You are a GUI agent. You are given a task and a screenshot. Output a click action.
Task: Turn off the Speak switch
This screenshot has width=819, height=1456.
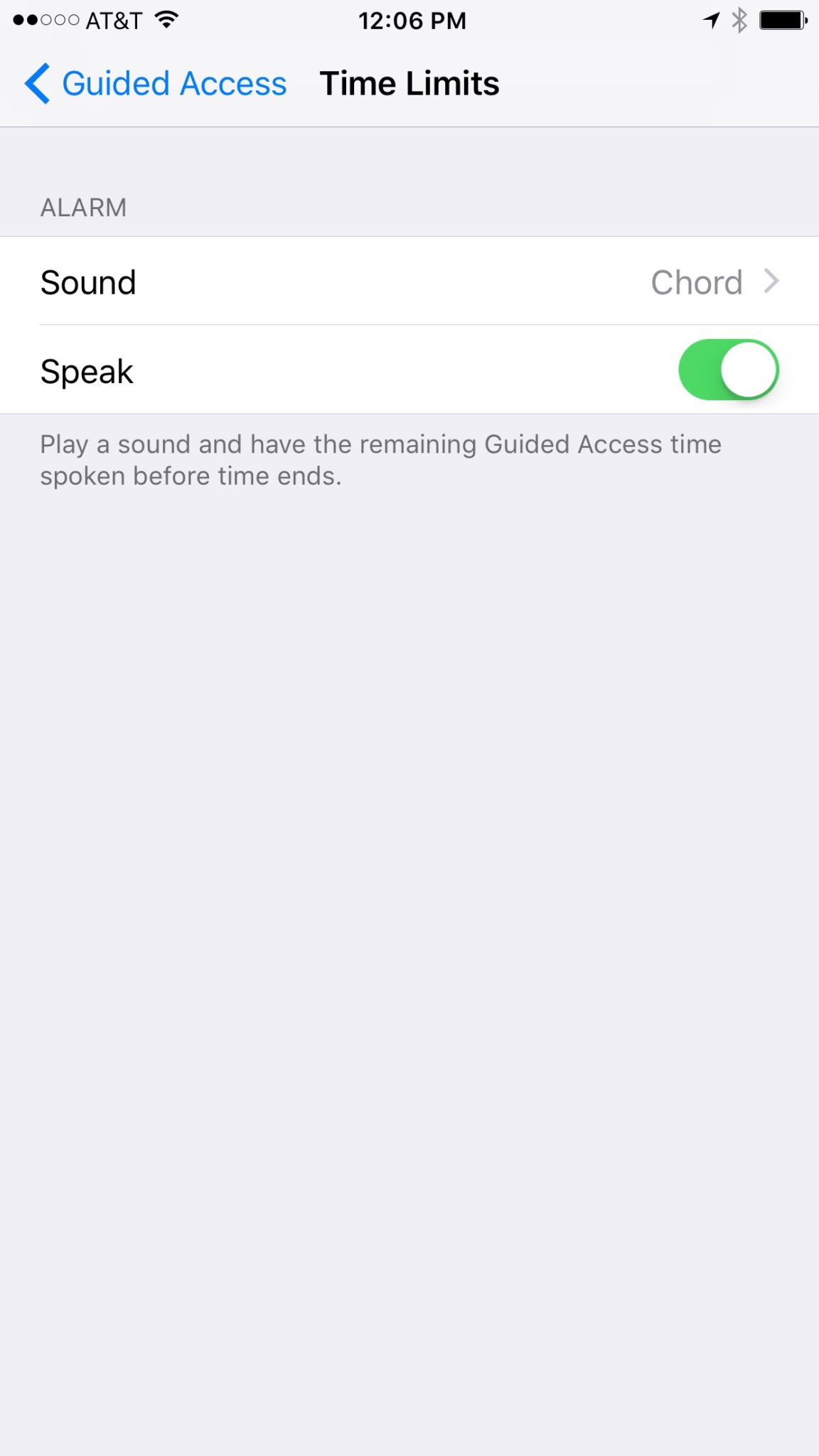pyautogui.click(x=728, y=370)
